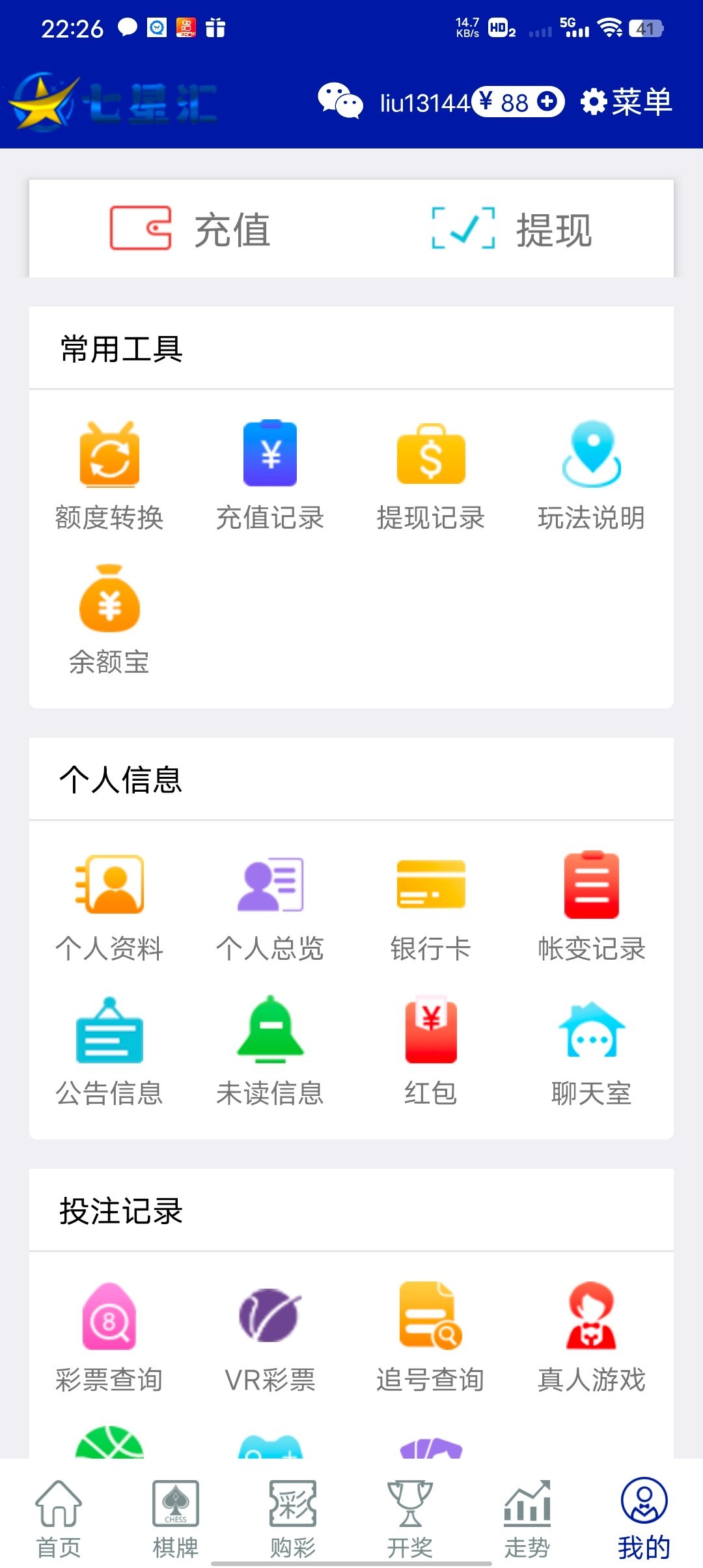Switch to the 开奖 results tab
This screenshot has width=703, height=1568.
tap(410, 1519)
